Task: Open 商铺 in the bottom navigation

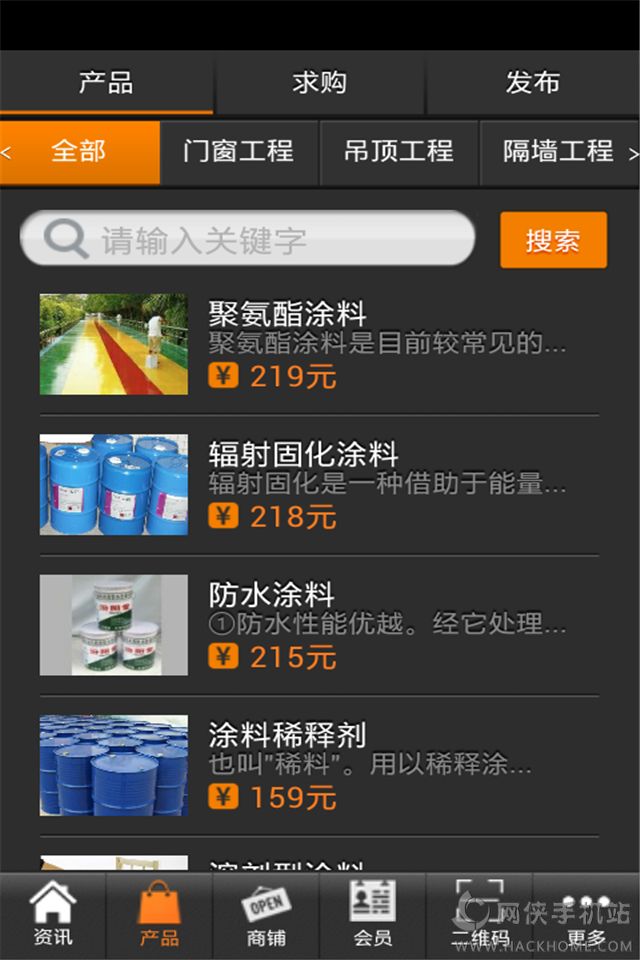Action: pyautogui.click(x=266, y=915)
